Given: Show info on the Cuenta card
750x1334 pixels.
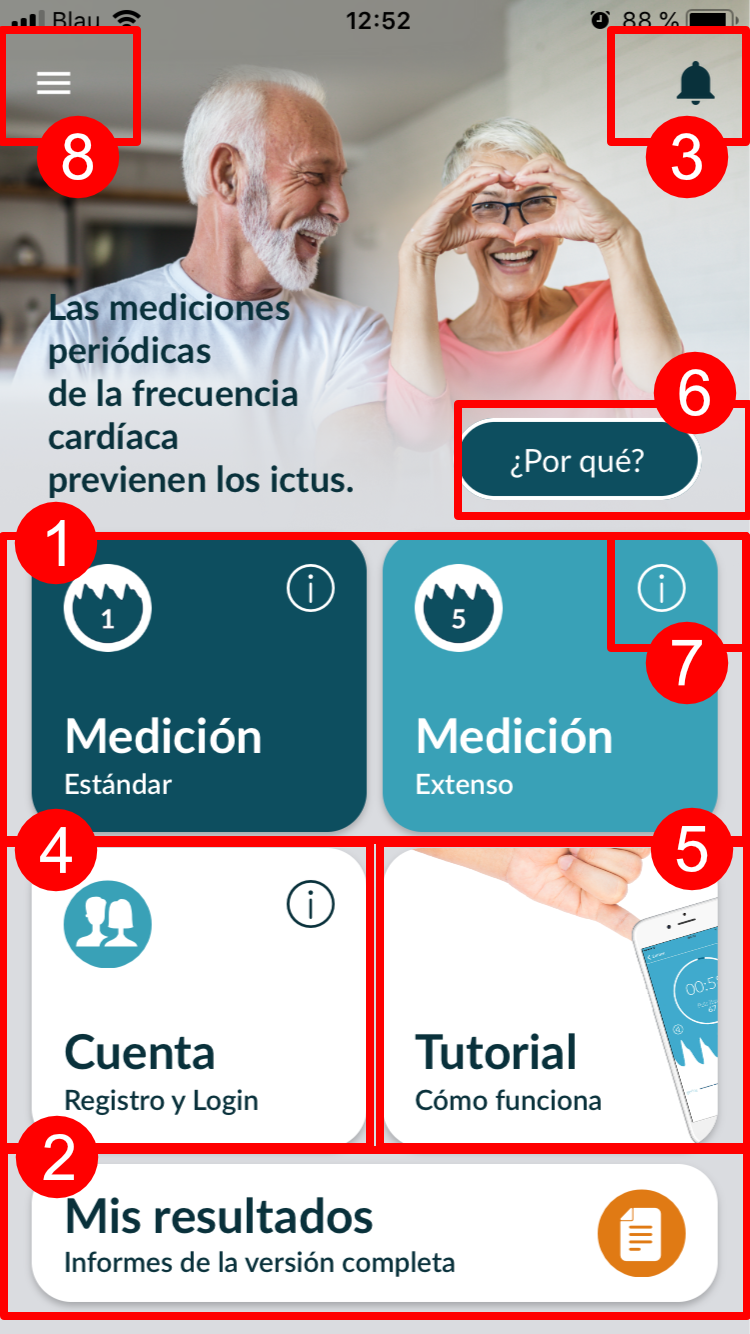Looking at the screenshot, I should click(311, 905).
